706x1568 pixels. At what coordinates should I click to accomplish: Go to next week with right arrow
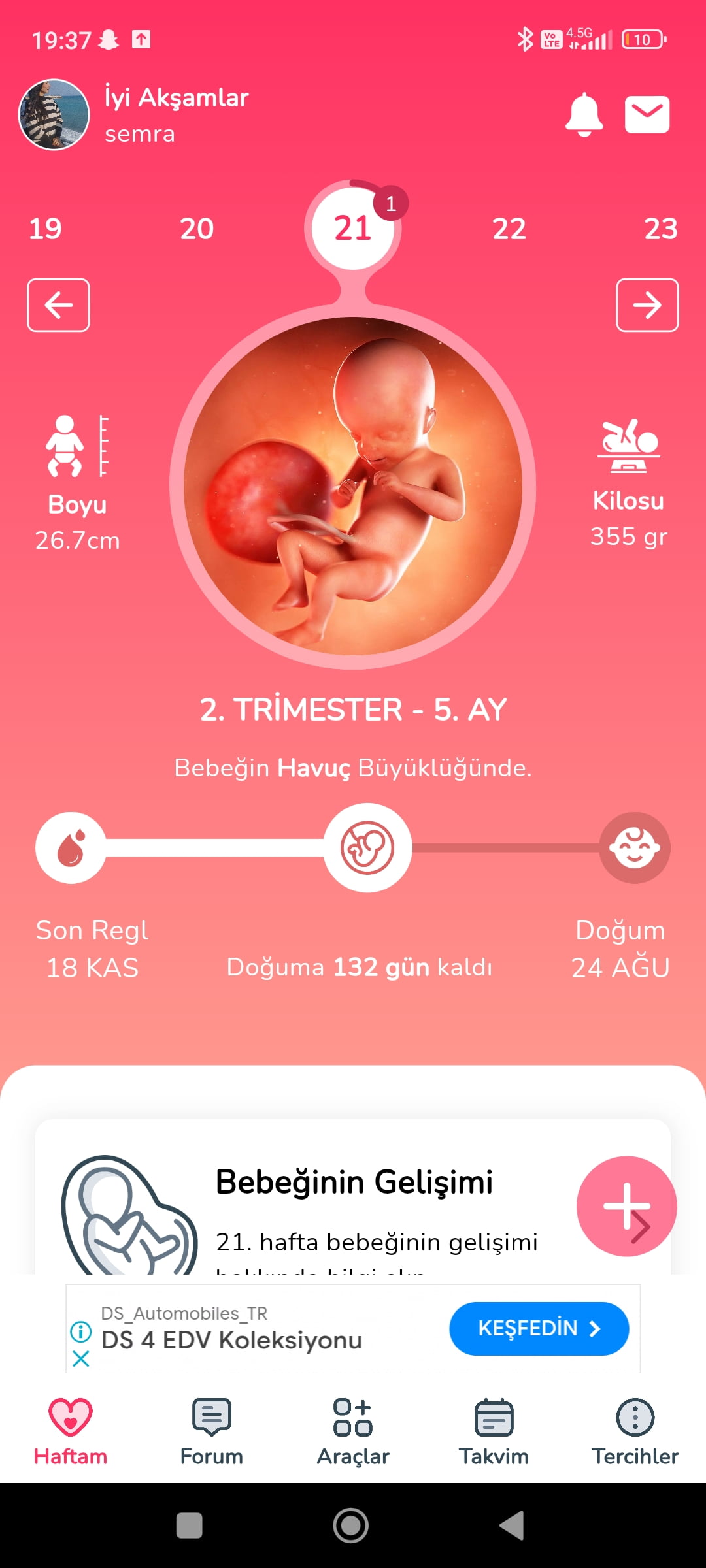[x=647, y=305]
